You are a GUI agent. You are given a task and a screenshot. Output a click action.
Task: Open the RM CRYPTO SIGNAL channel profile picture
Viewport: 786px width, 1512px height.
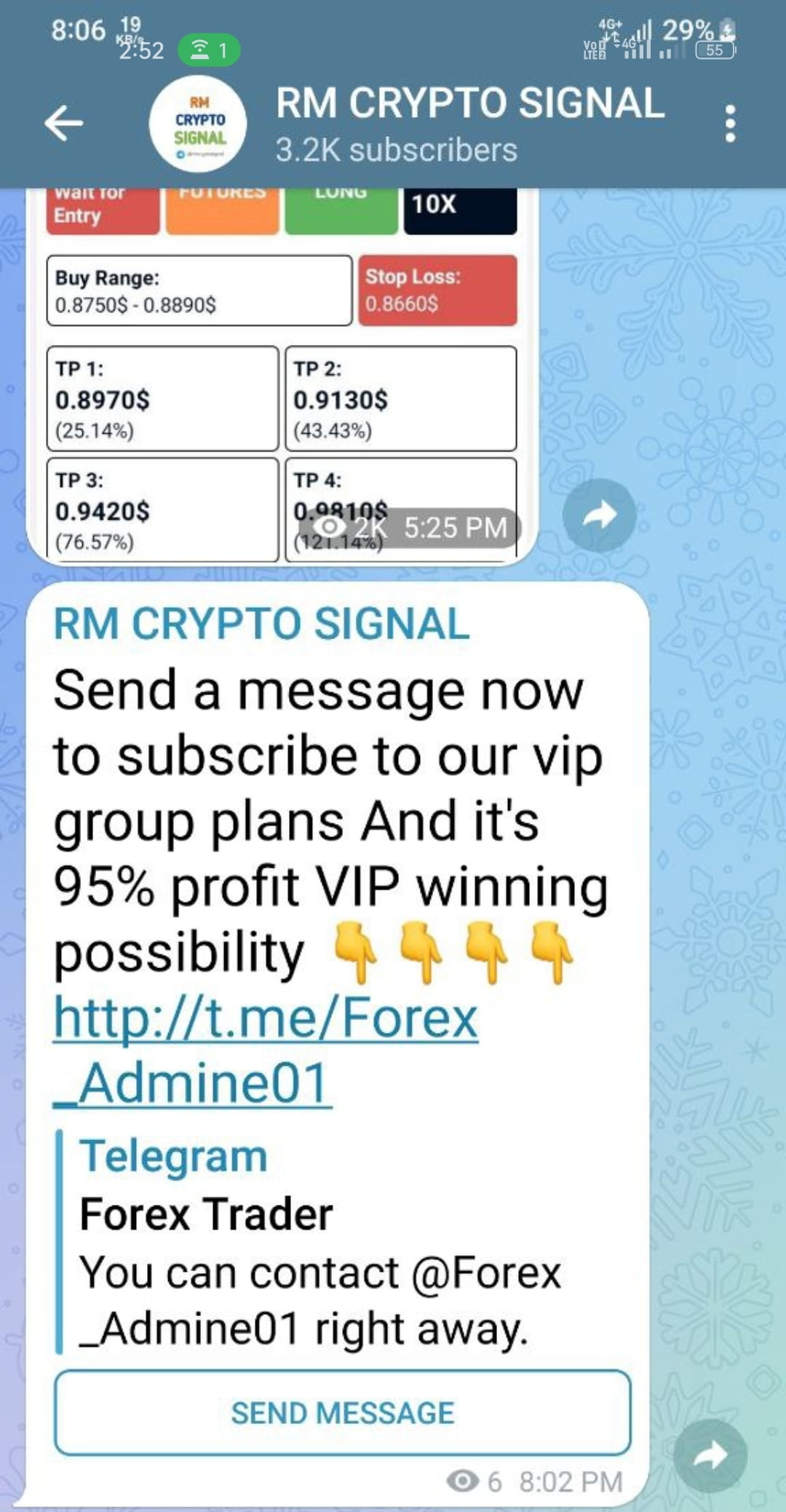198,122
